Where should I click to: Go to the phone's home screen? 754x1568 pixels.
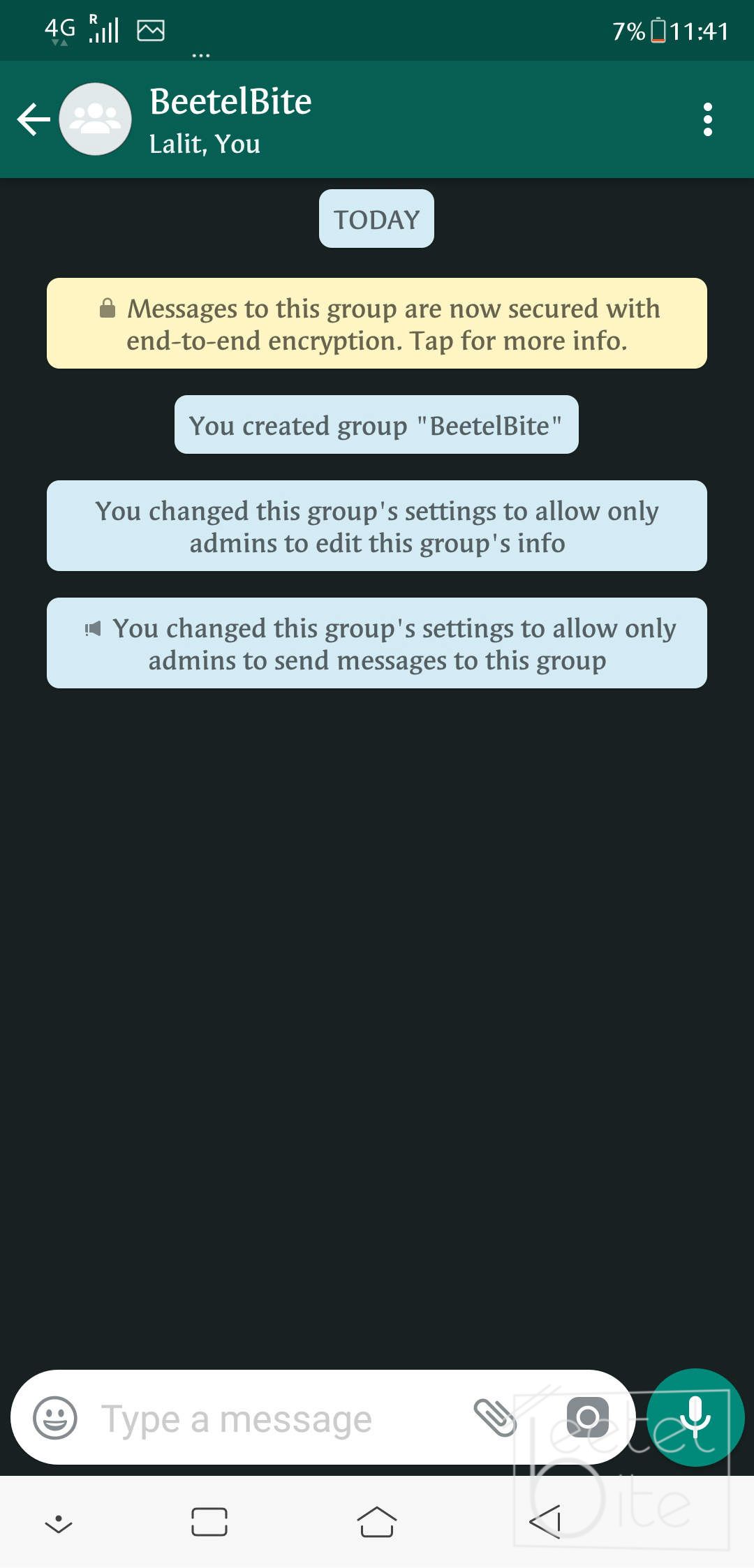377,1522
